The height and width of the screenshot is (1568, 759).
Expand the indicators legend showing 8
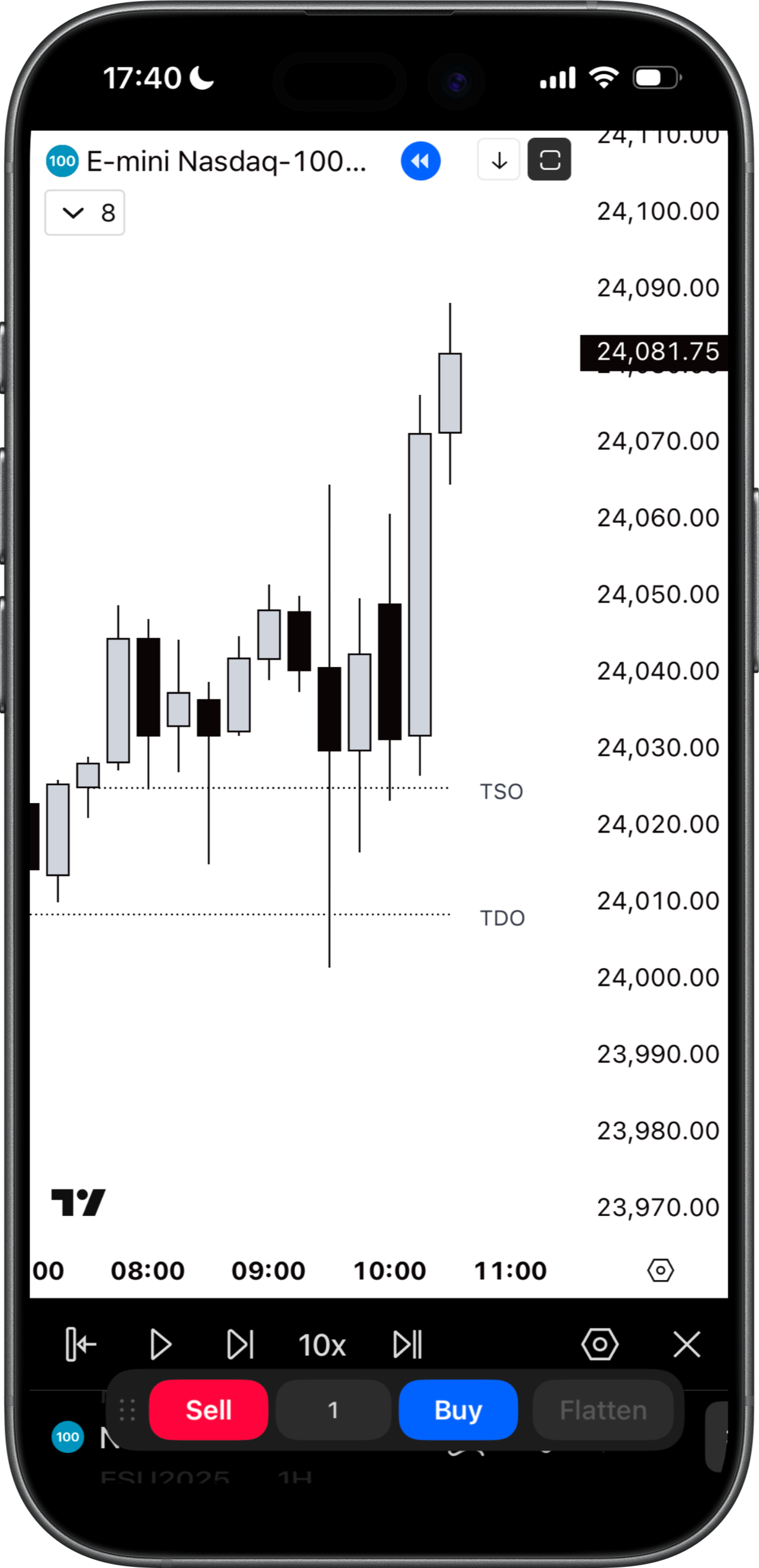[85, 213]
